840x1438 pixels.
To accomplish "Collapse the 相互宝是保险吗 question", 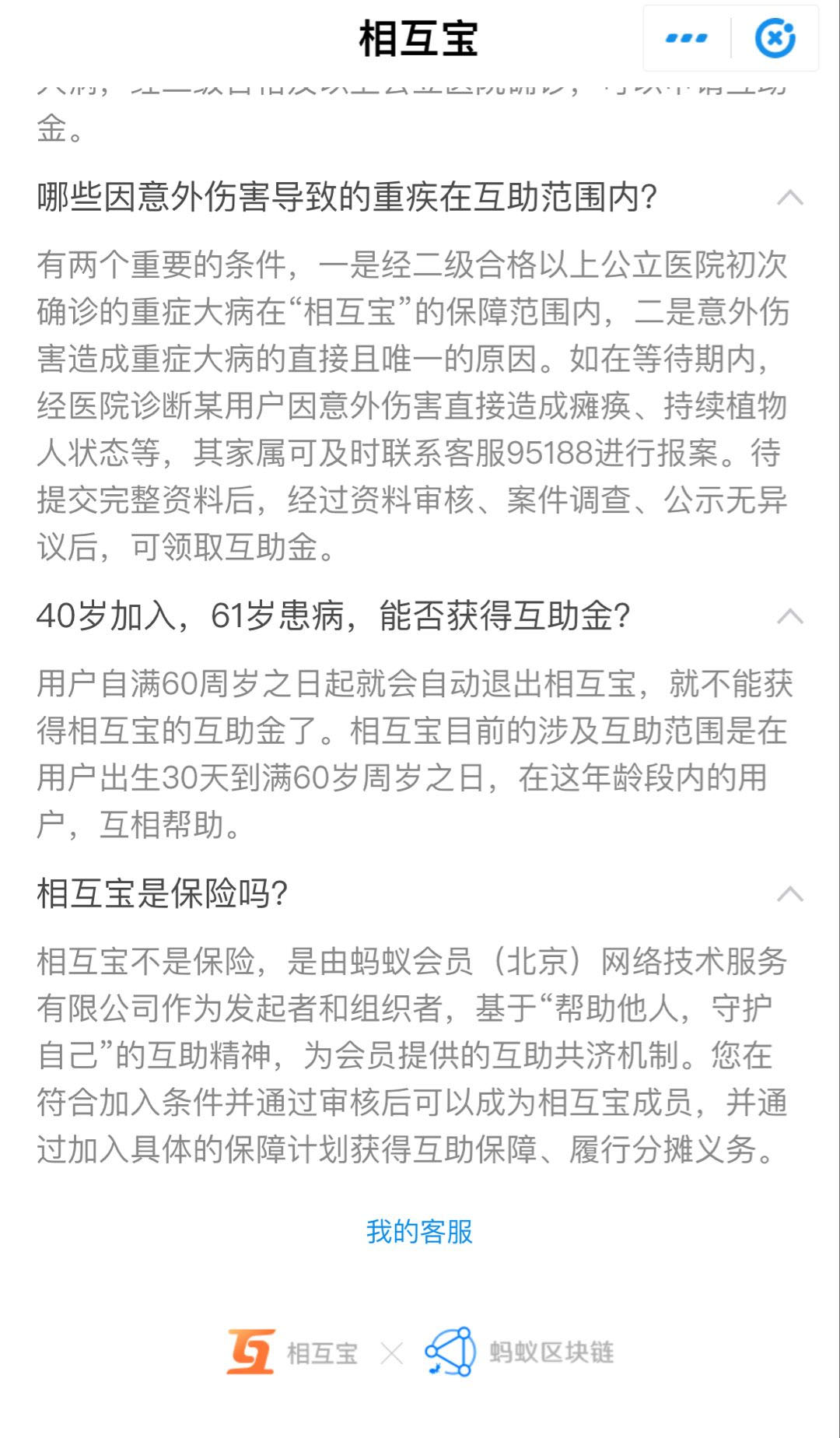I will point(790,893).
